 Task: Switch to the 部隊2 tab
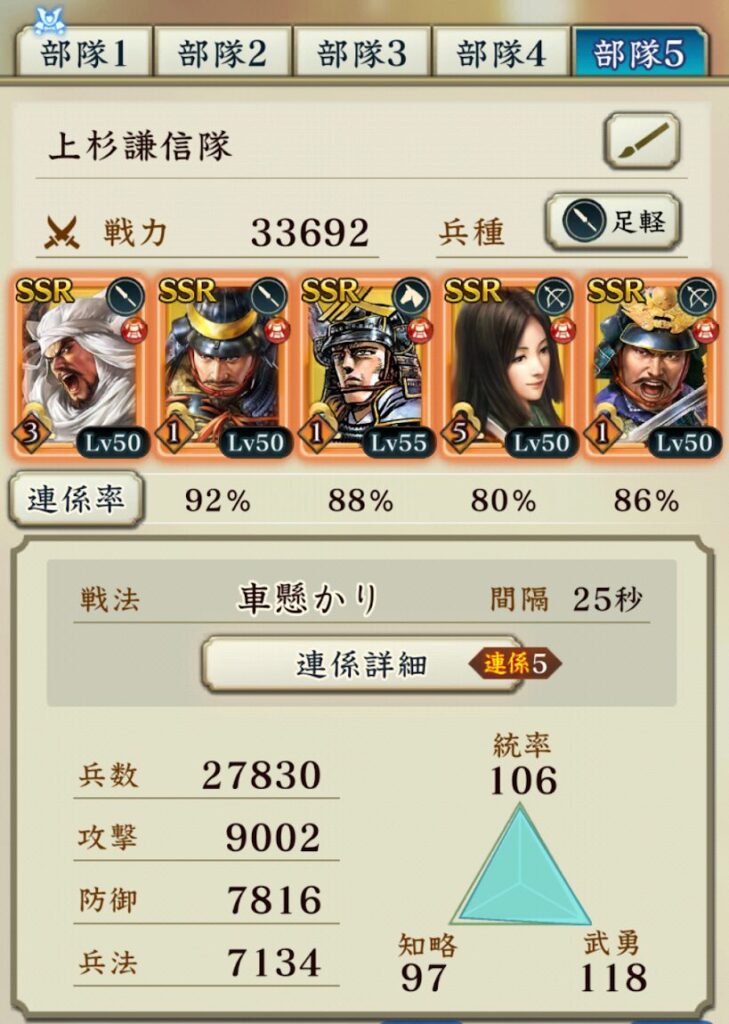[222, 53]
